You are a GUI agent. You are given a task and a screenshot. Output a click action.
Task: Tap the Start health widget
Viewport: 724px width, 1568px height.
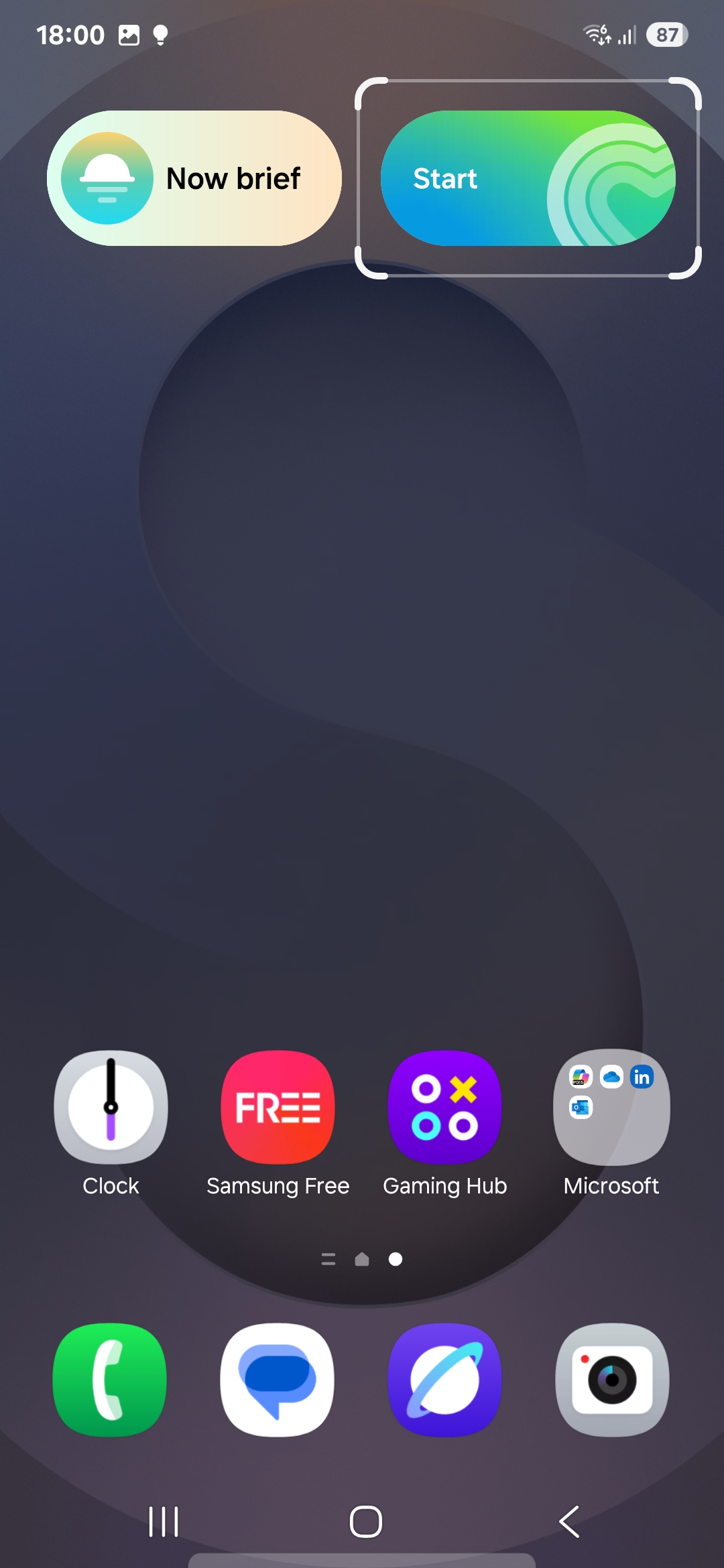point(528,178)
